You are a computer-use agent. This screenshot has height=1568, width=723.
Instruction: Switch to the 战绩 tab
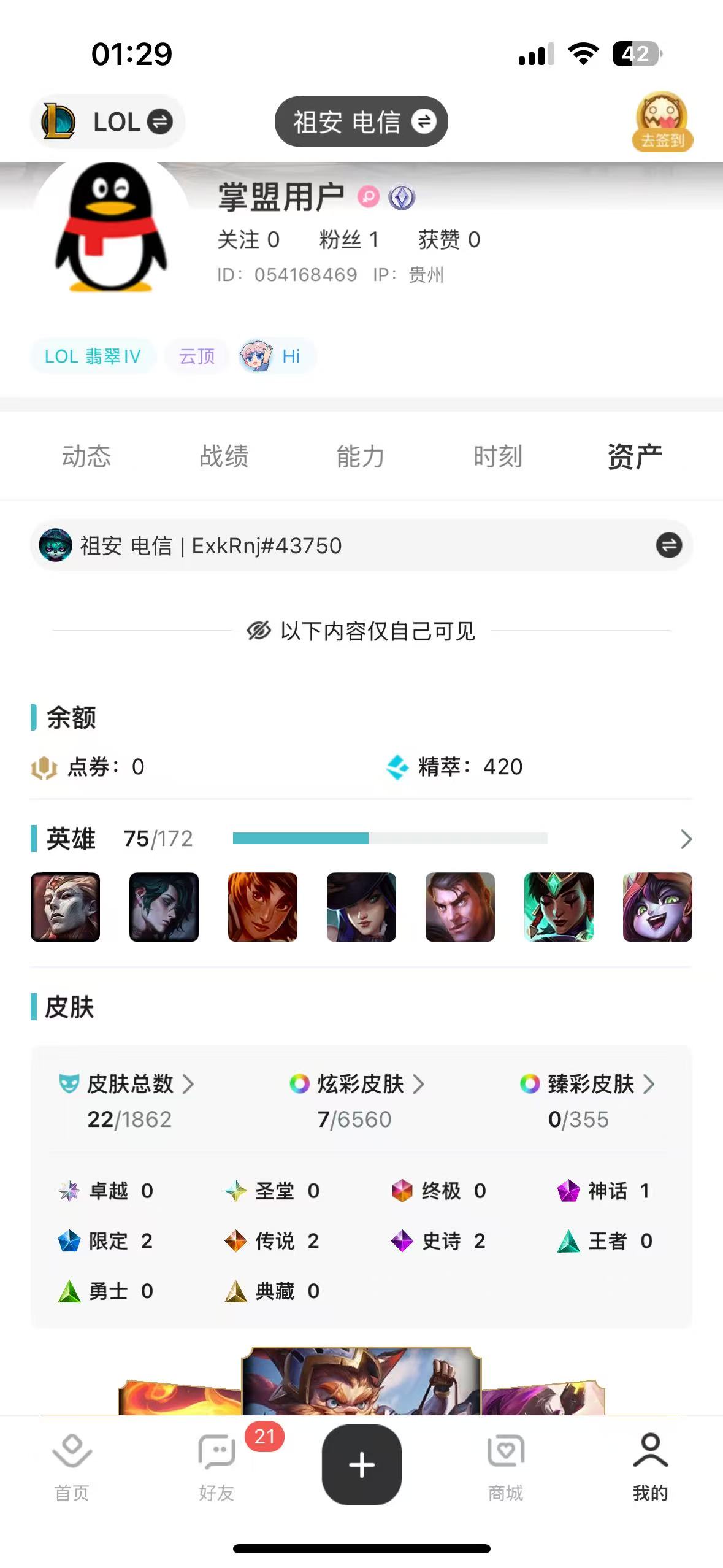click(224, 456)
